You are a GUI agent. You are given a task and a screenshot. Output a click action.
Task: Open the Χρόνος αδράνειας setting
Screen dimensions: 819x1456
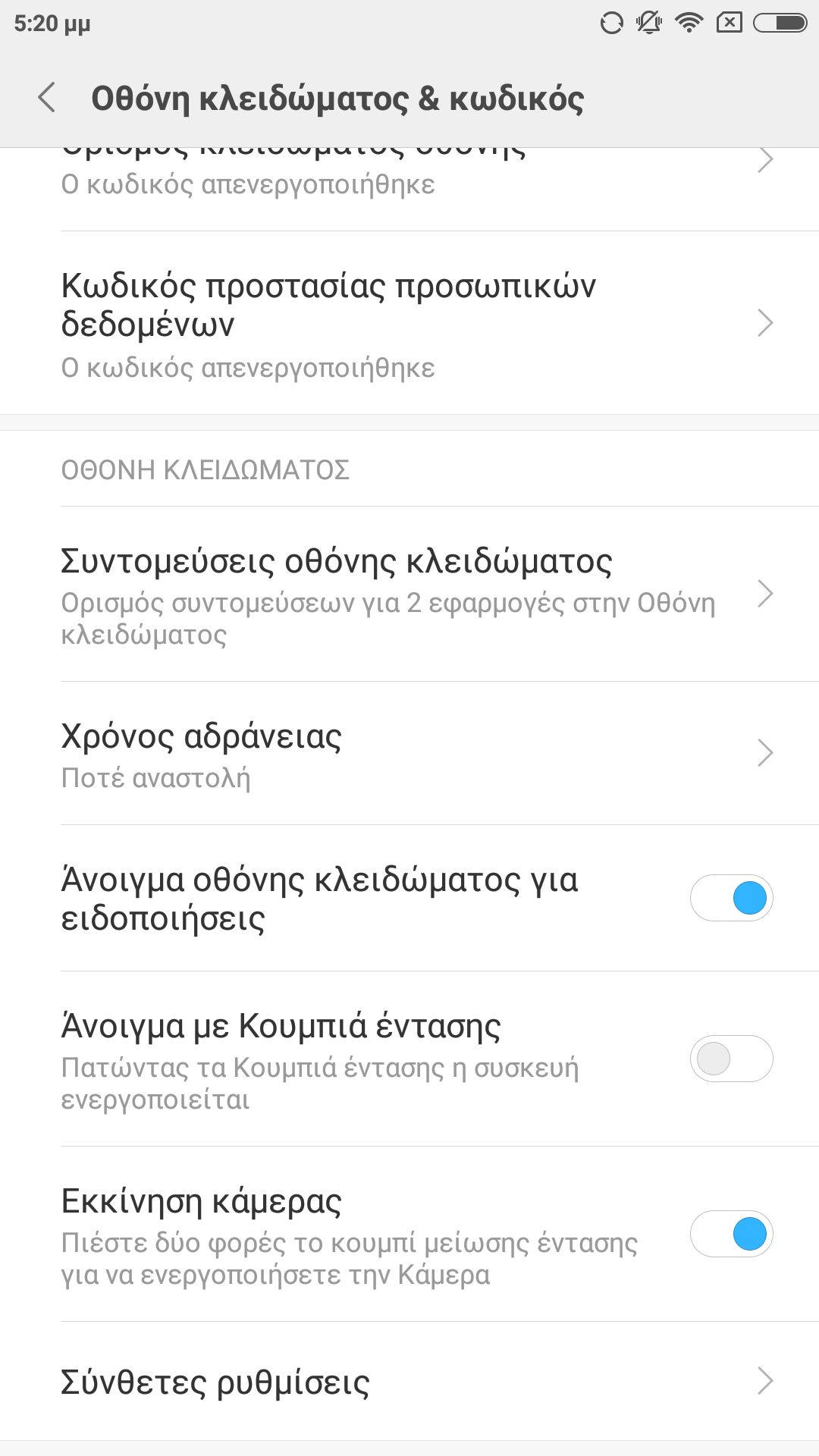pos(409,753)
